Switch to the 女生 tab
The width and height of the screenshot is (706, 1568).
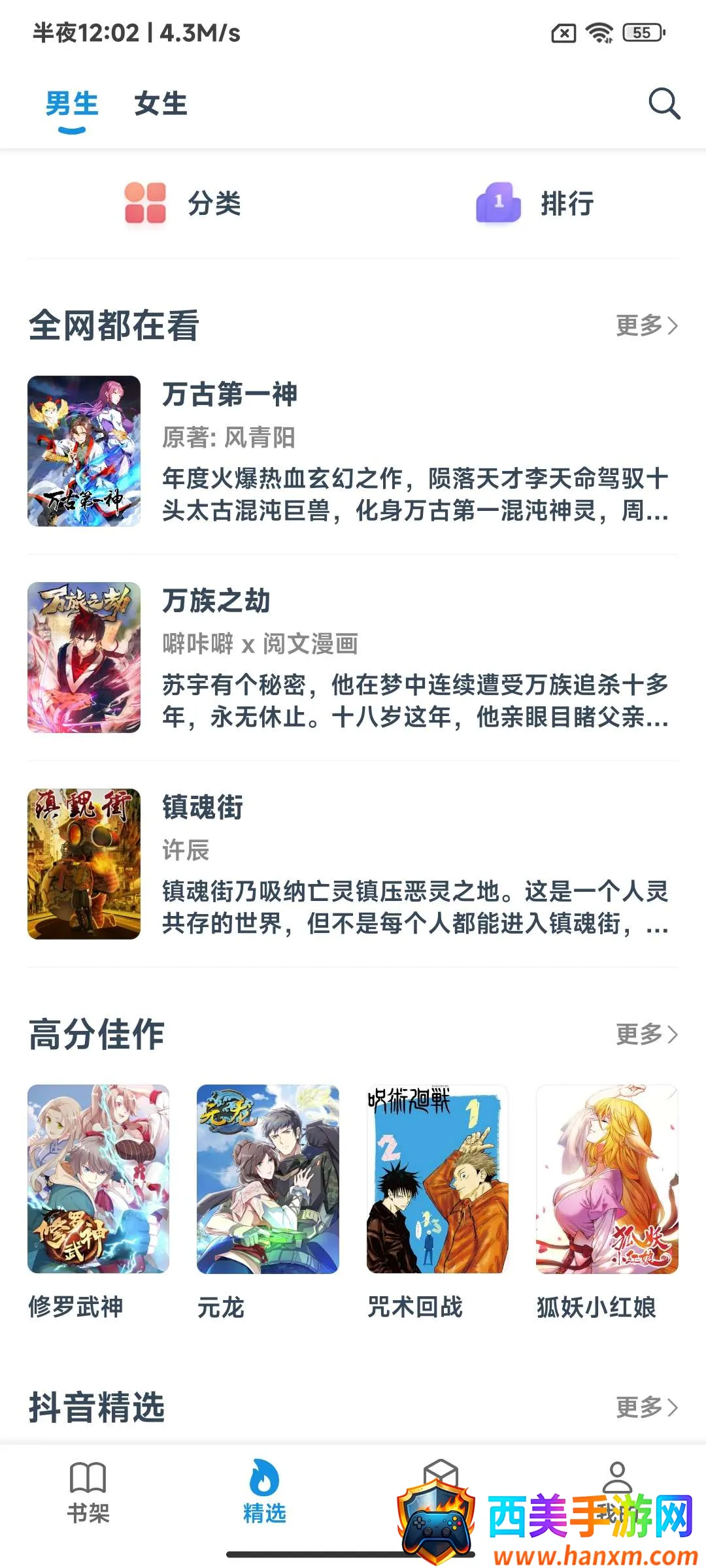[161, 104]
